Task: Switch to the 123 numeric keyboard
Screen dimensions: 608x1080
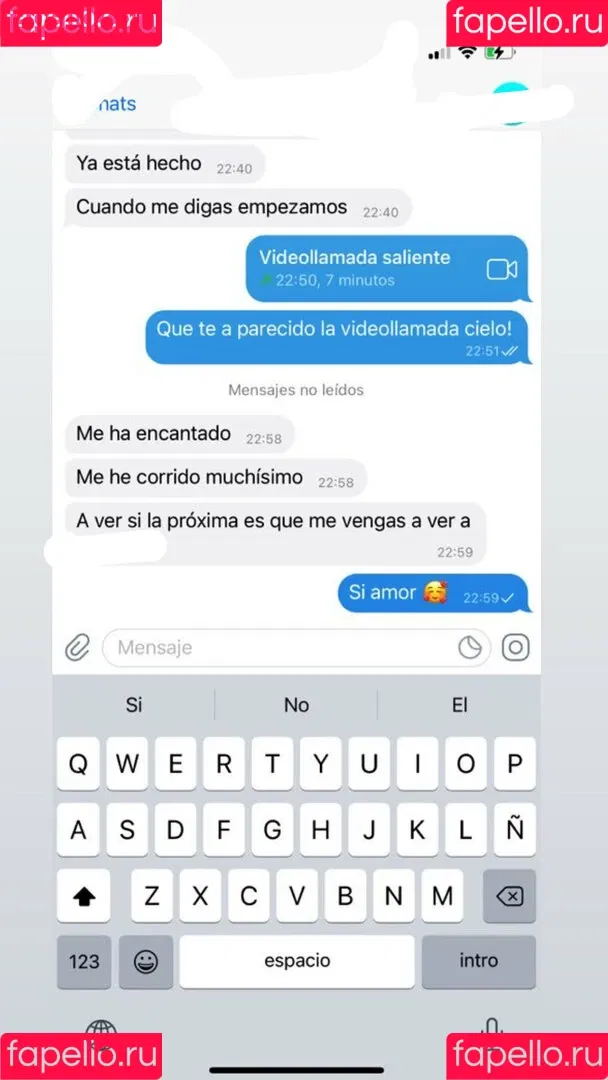Action: pyautogui.click(x=84, y=961)
